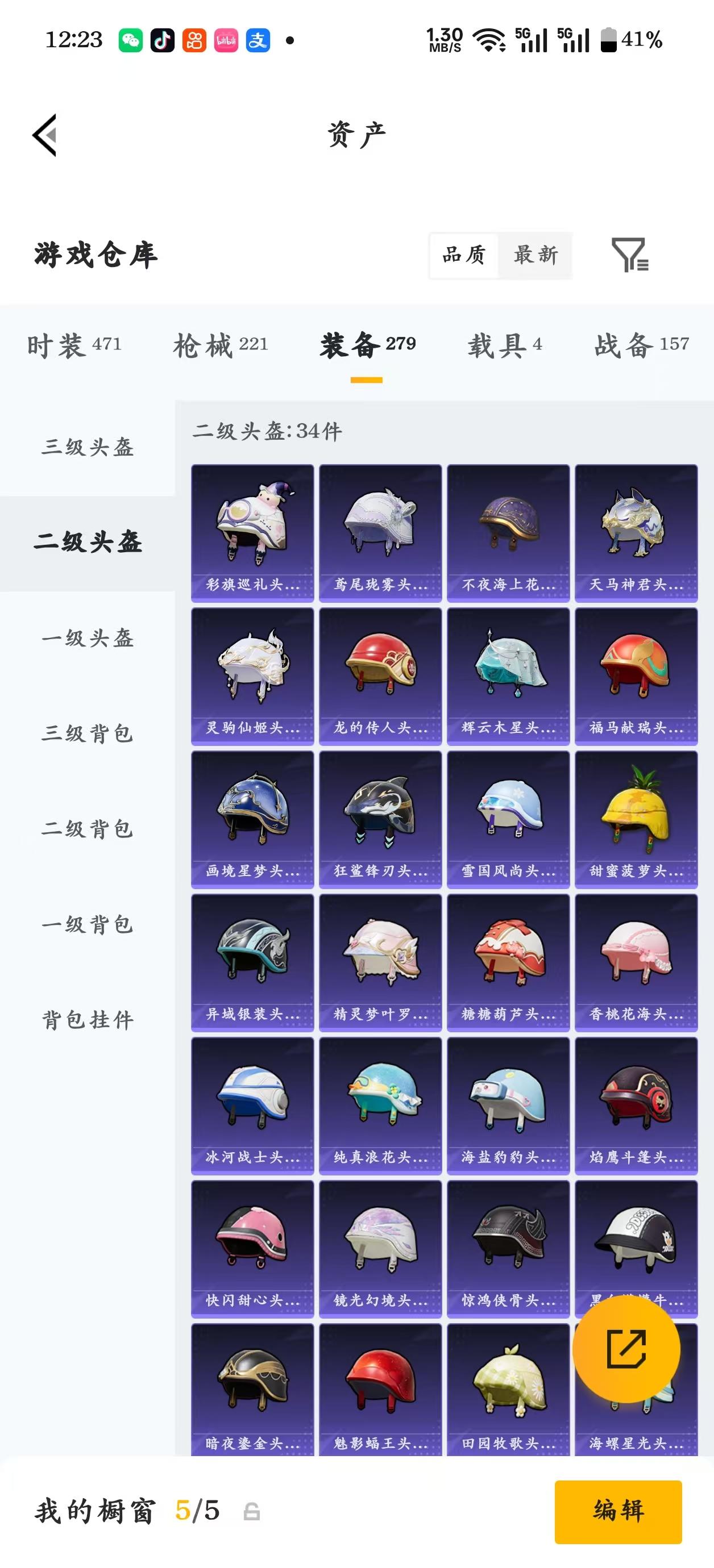Check the battery level indicator at 41%
The width and height of the screenshot is (714, 1568).
click(x=626, y=40)
